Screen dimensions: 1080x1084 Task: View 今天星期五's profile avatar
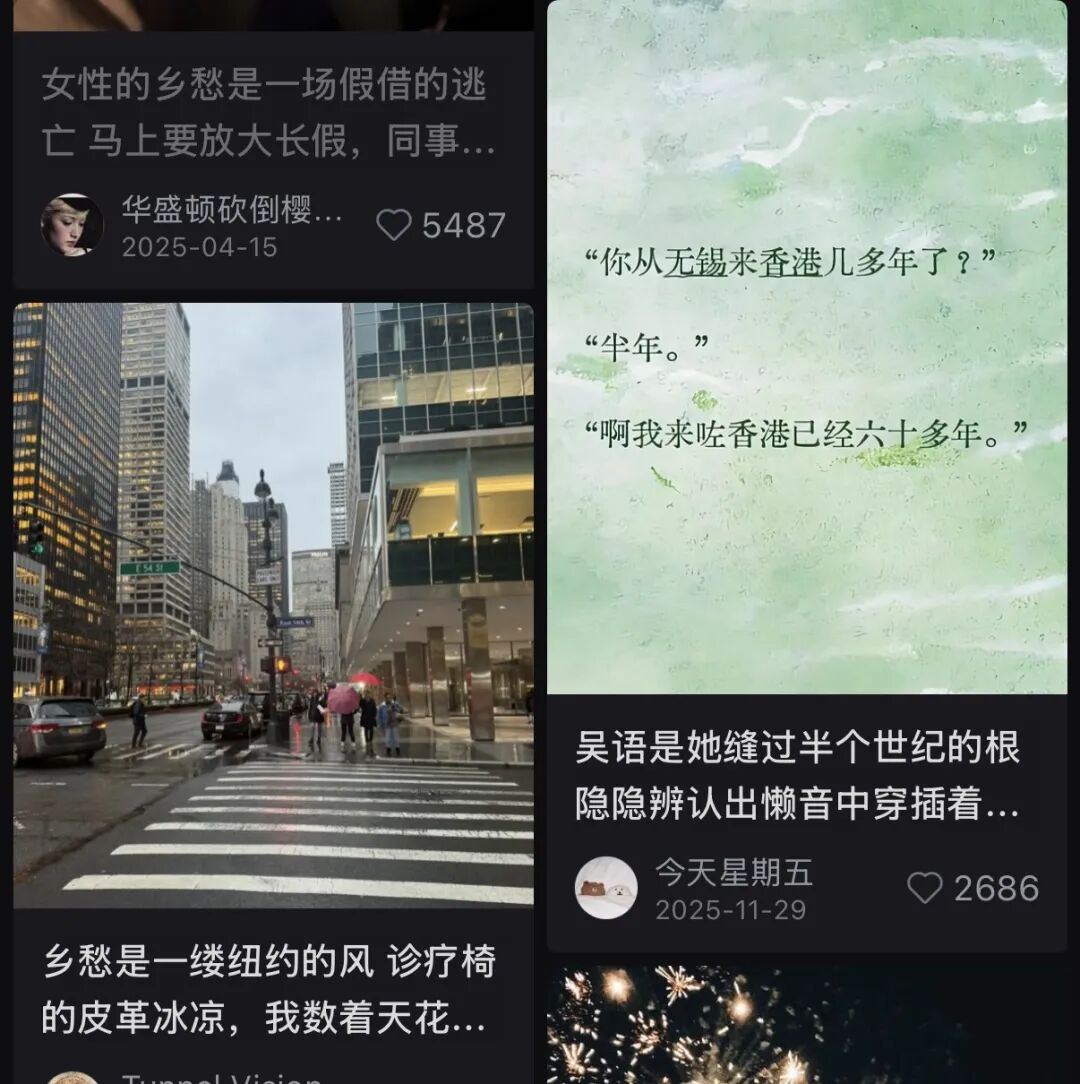point(606,888)
